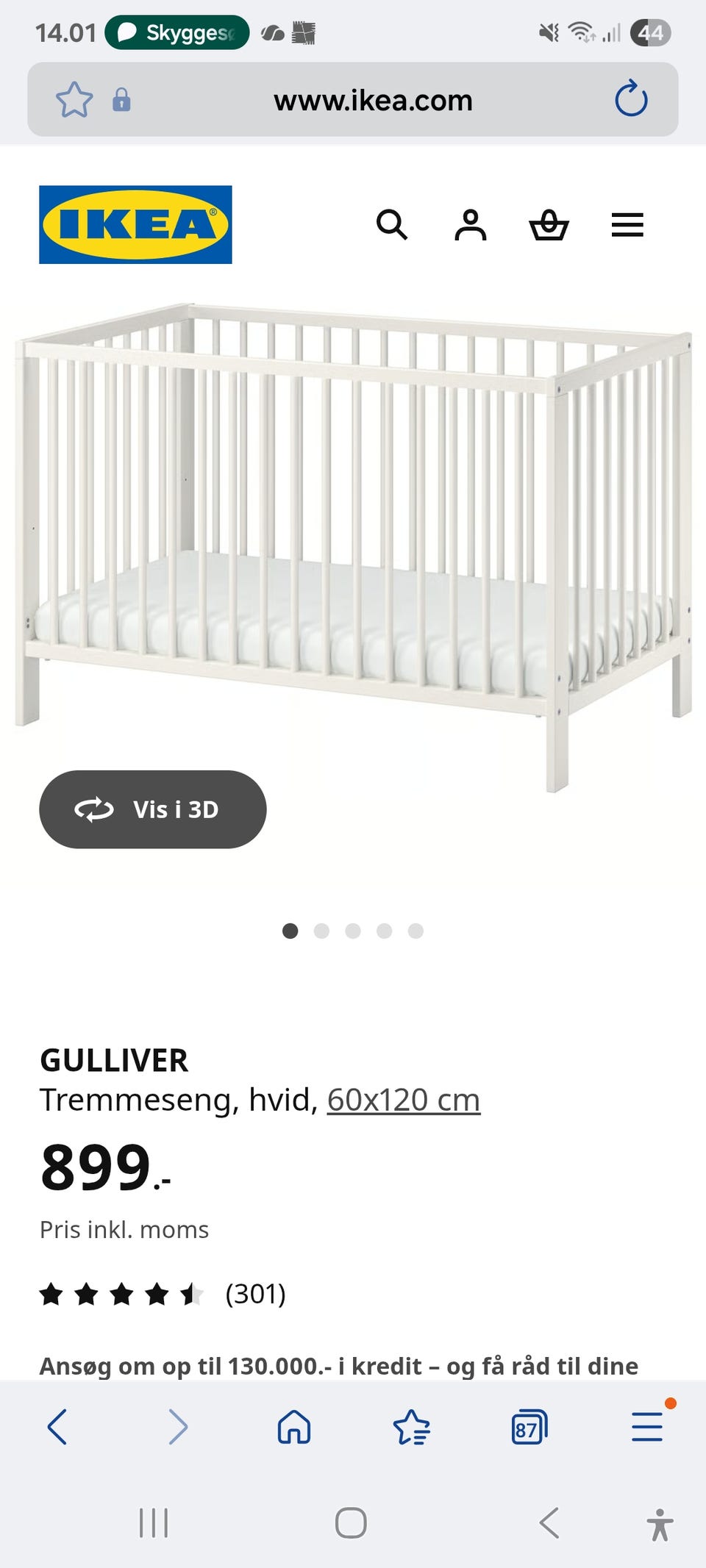Tap the recent apps button
706x1568 pixels.
(152, 1523)
